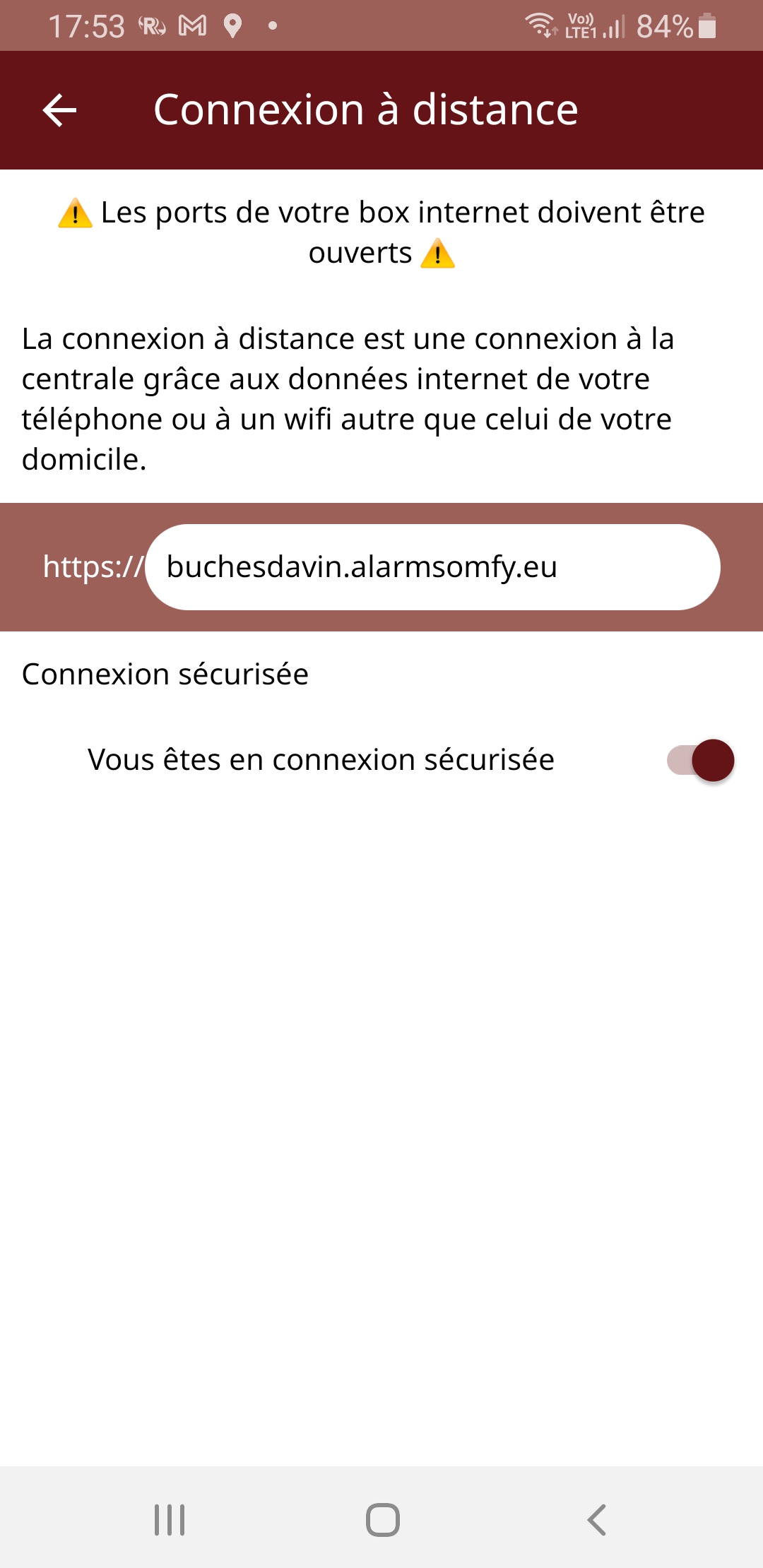Disable the connexion sécurisée switch
The width and height of the screenshot is (763, 1568).
701,761
